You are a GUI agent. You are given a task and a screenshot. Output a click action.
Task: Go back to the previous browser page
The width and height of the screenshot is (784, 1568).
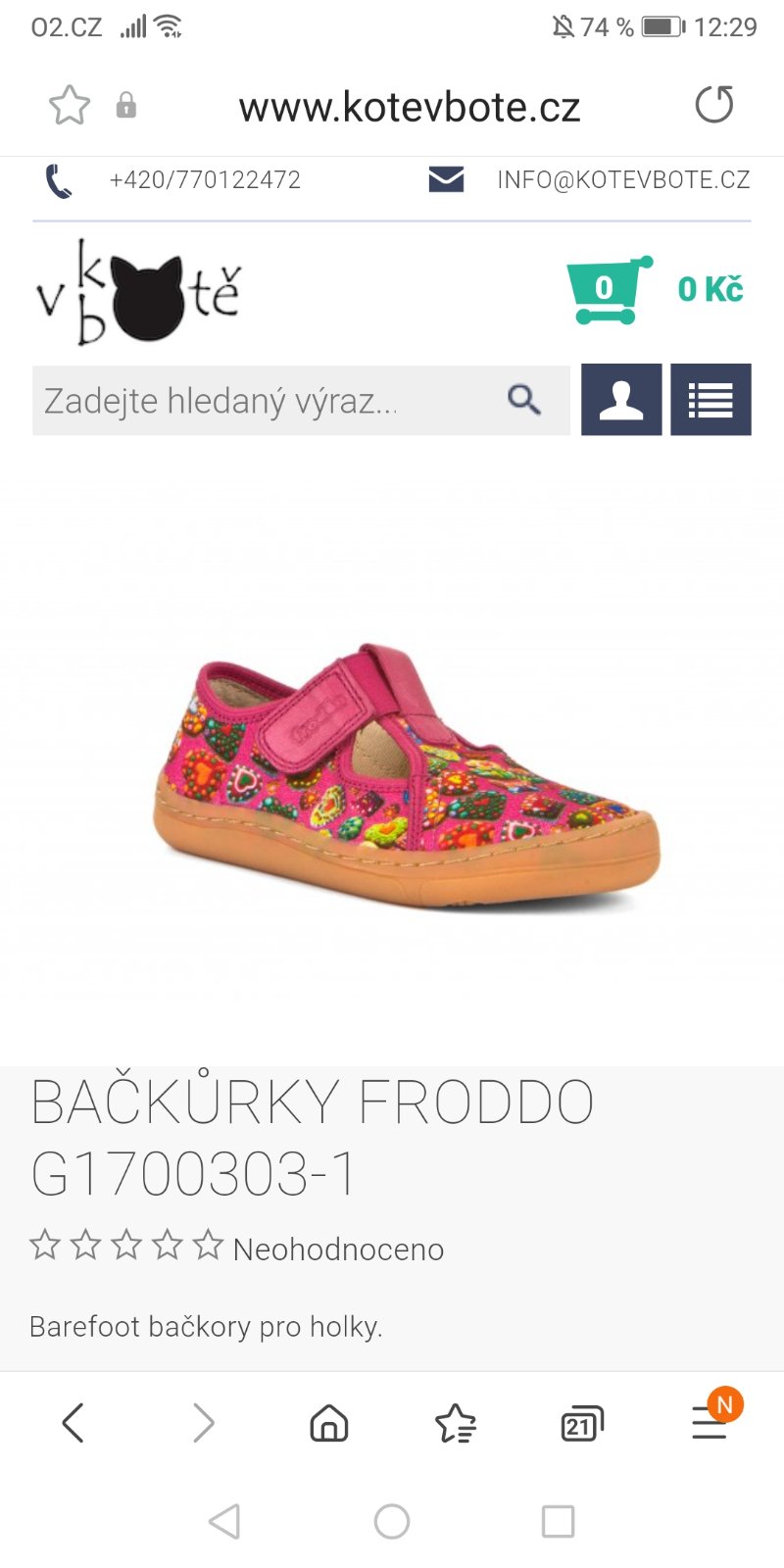point(73,1423)
